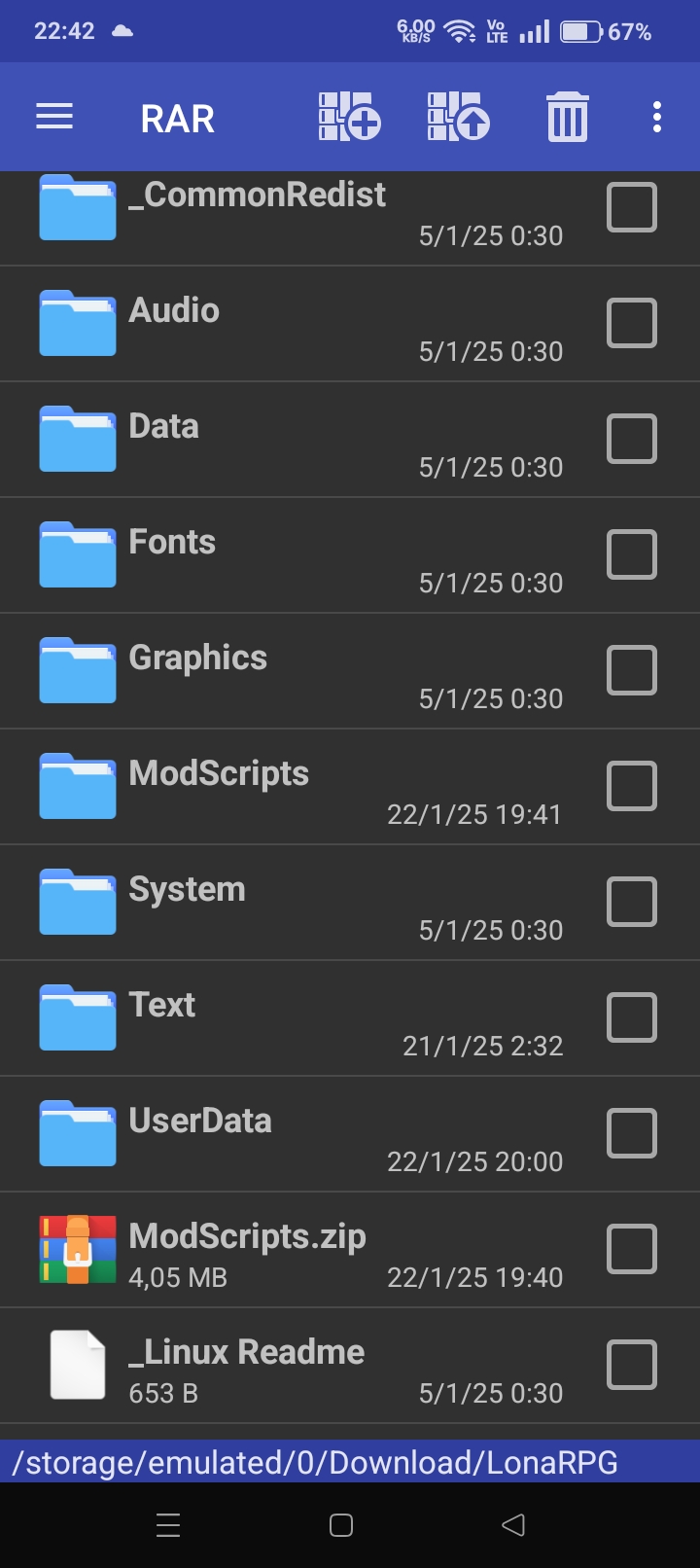The width and height of the screenshot is (700, 1568).
Task: Open the three-dot overflow menu
Action: [657, 118]
